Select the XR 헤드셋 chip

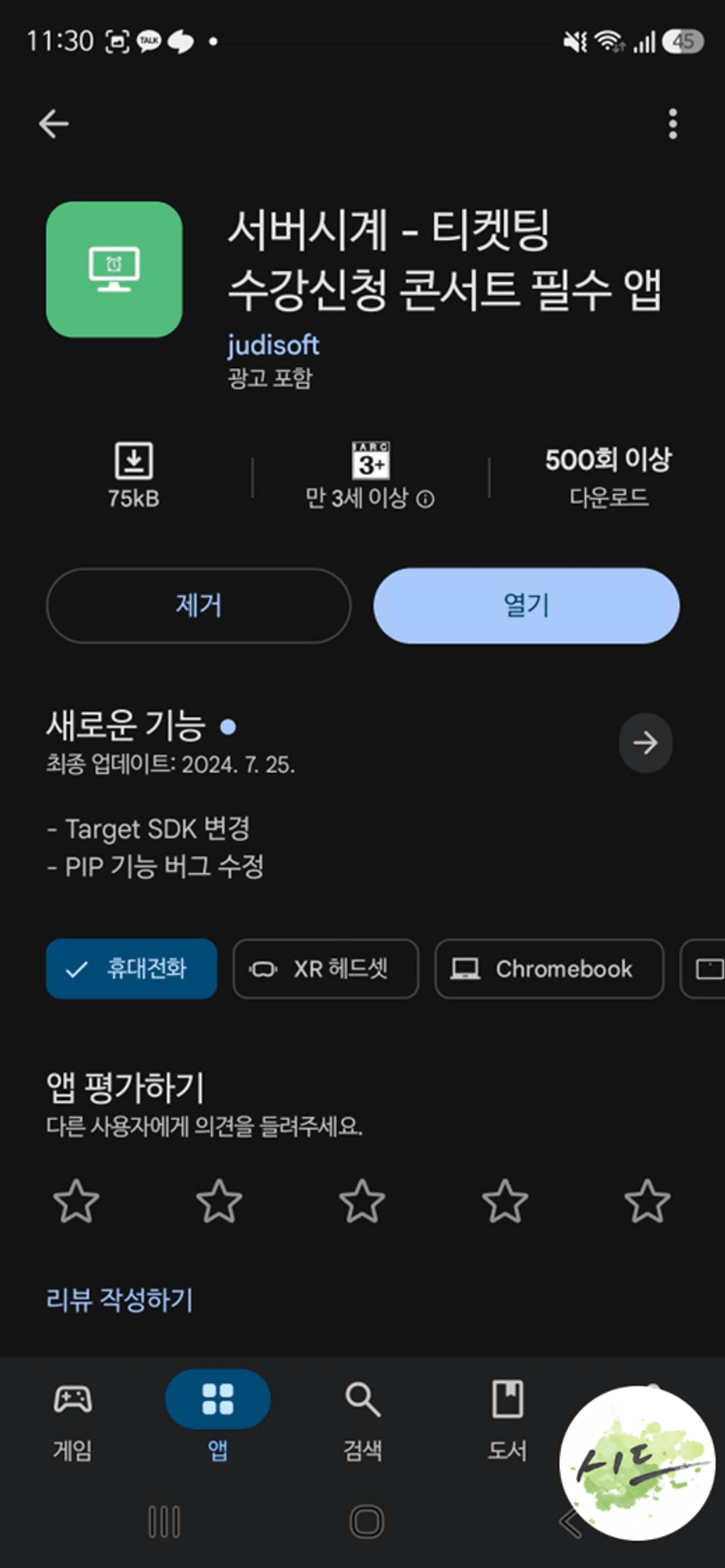(x=325, y=968)
